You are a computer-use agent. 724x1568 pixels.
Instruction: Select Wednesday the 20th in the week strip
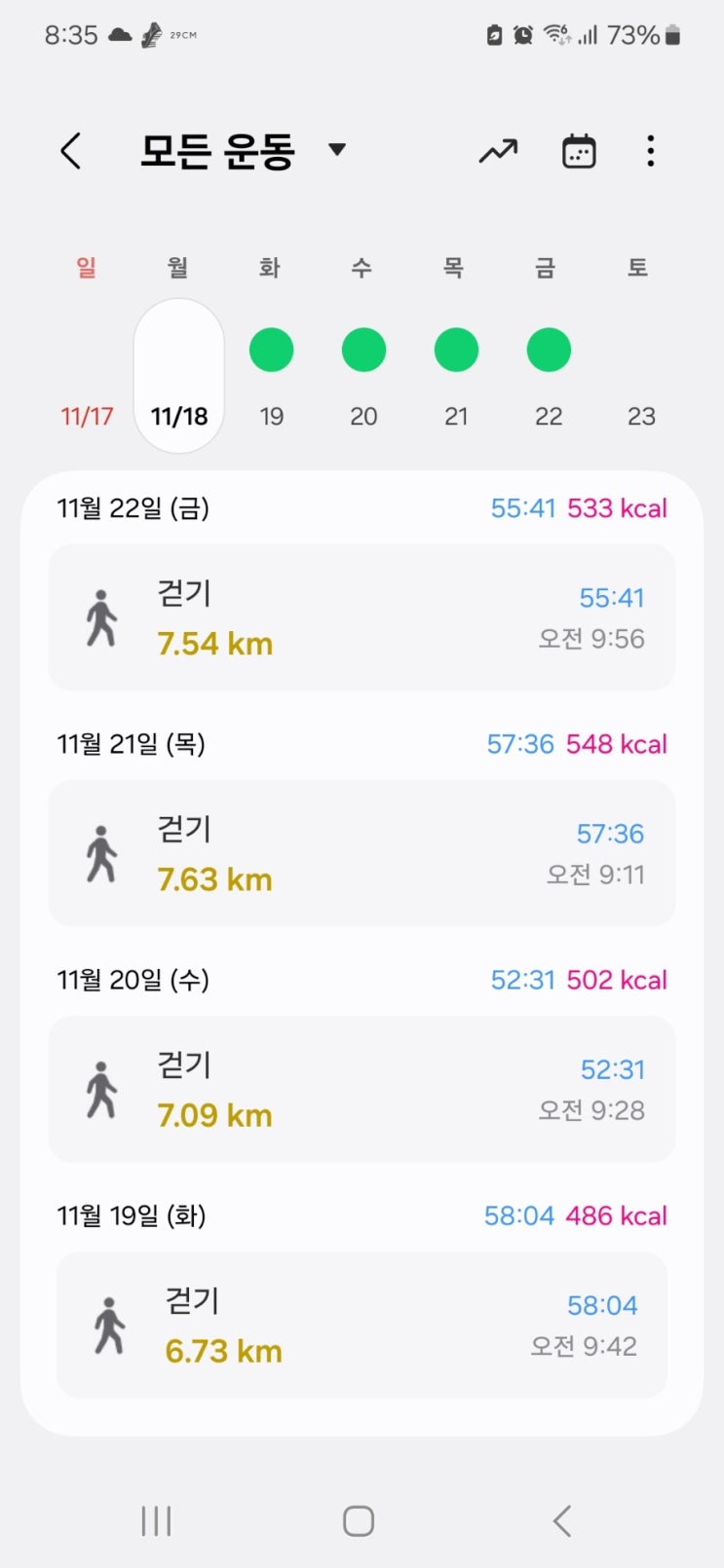coord(363,375)
